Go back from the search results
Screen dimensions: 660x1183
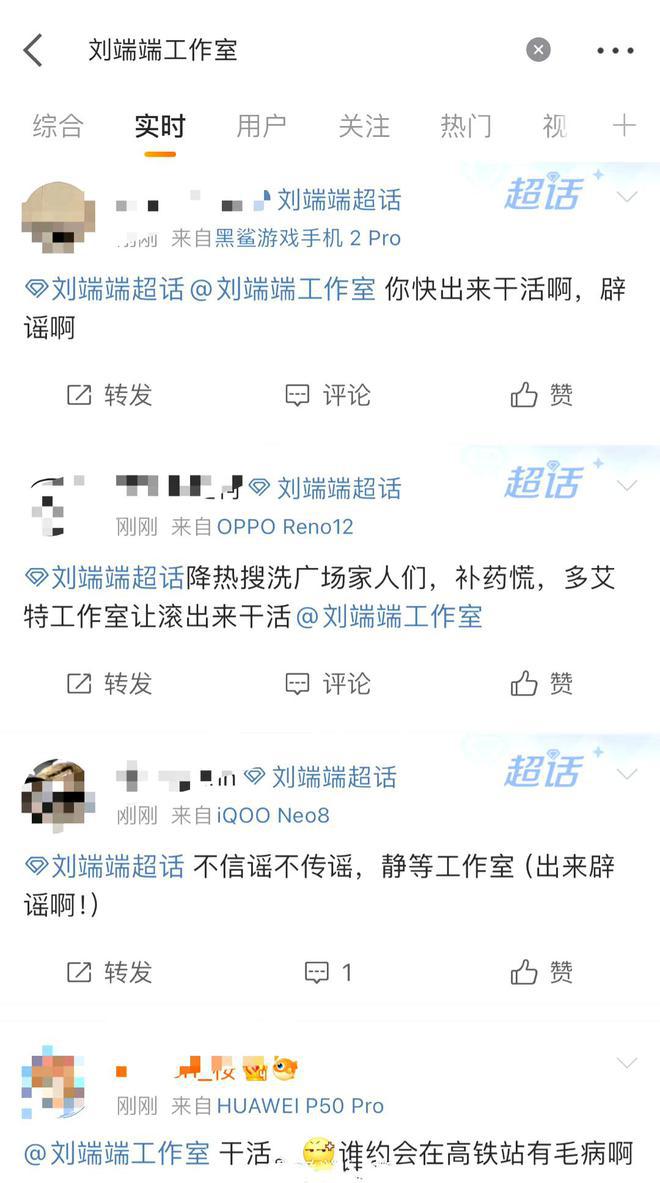pyautogui.click(x=33, y=50)
